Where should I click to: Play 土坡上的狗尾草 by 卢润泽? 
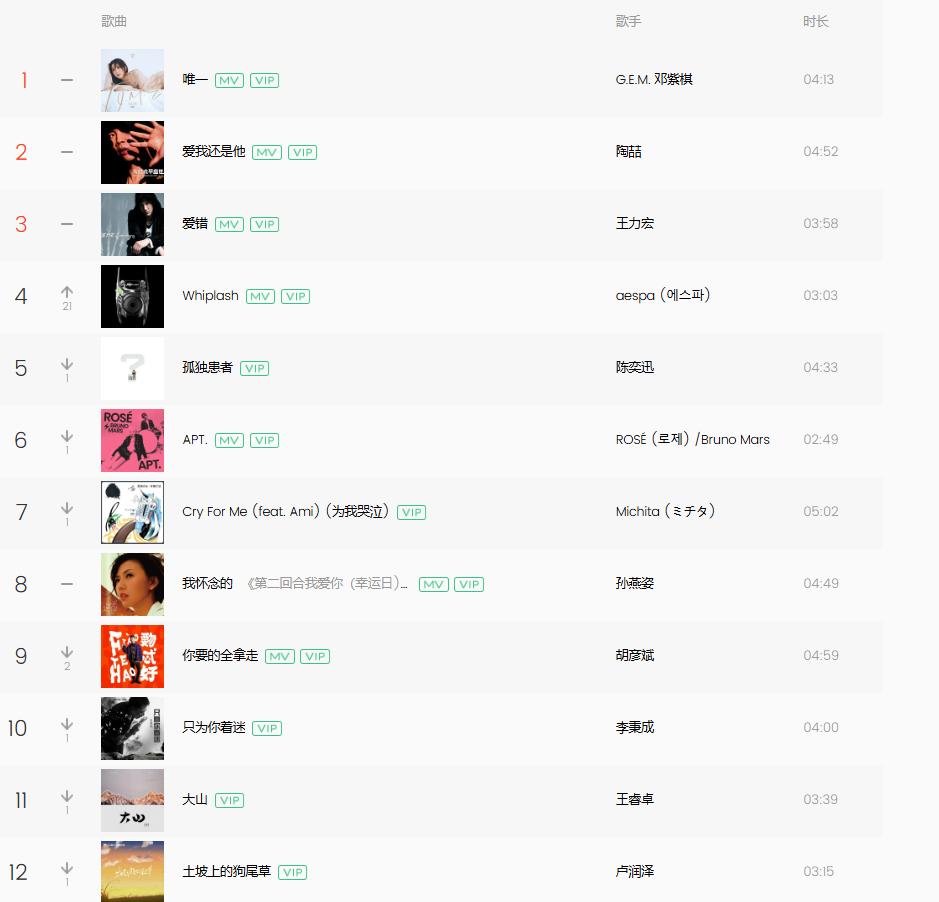coord(226,872)
